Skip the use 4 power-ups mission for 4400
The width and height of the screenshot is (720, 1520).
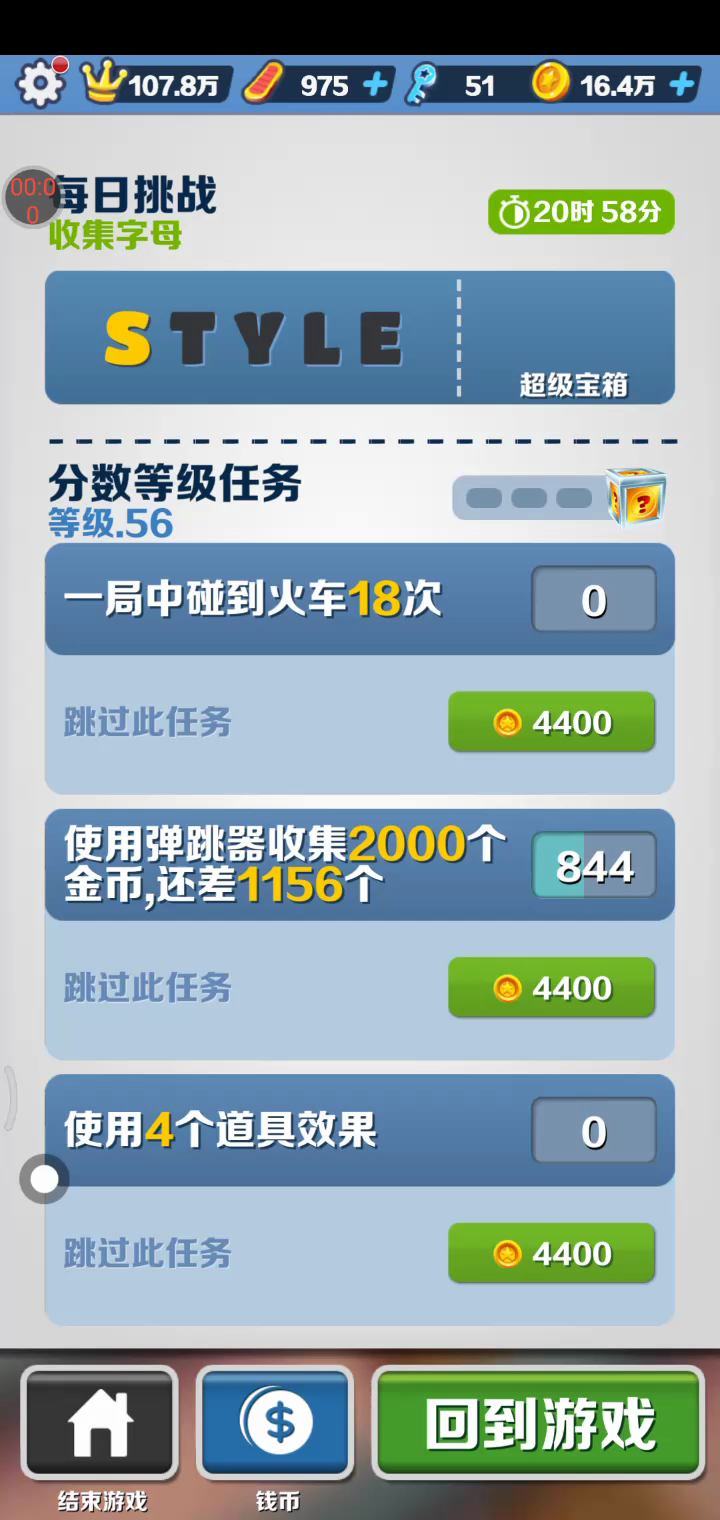[x=551, y=1253]
